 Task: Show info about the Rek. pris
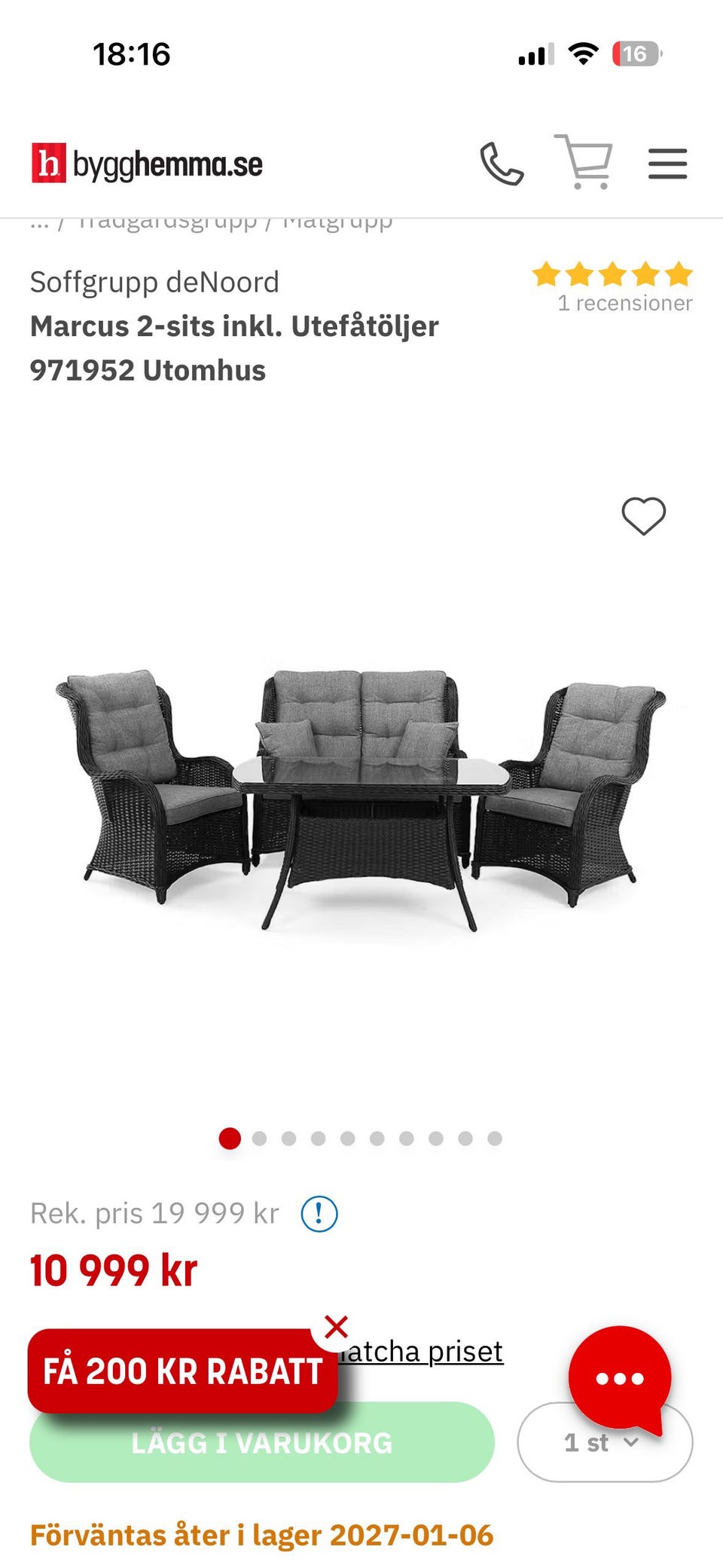coord(319,1214)
